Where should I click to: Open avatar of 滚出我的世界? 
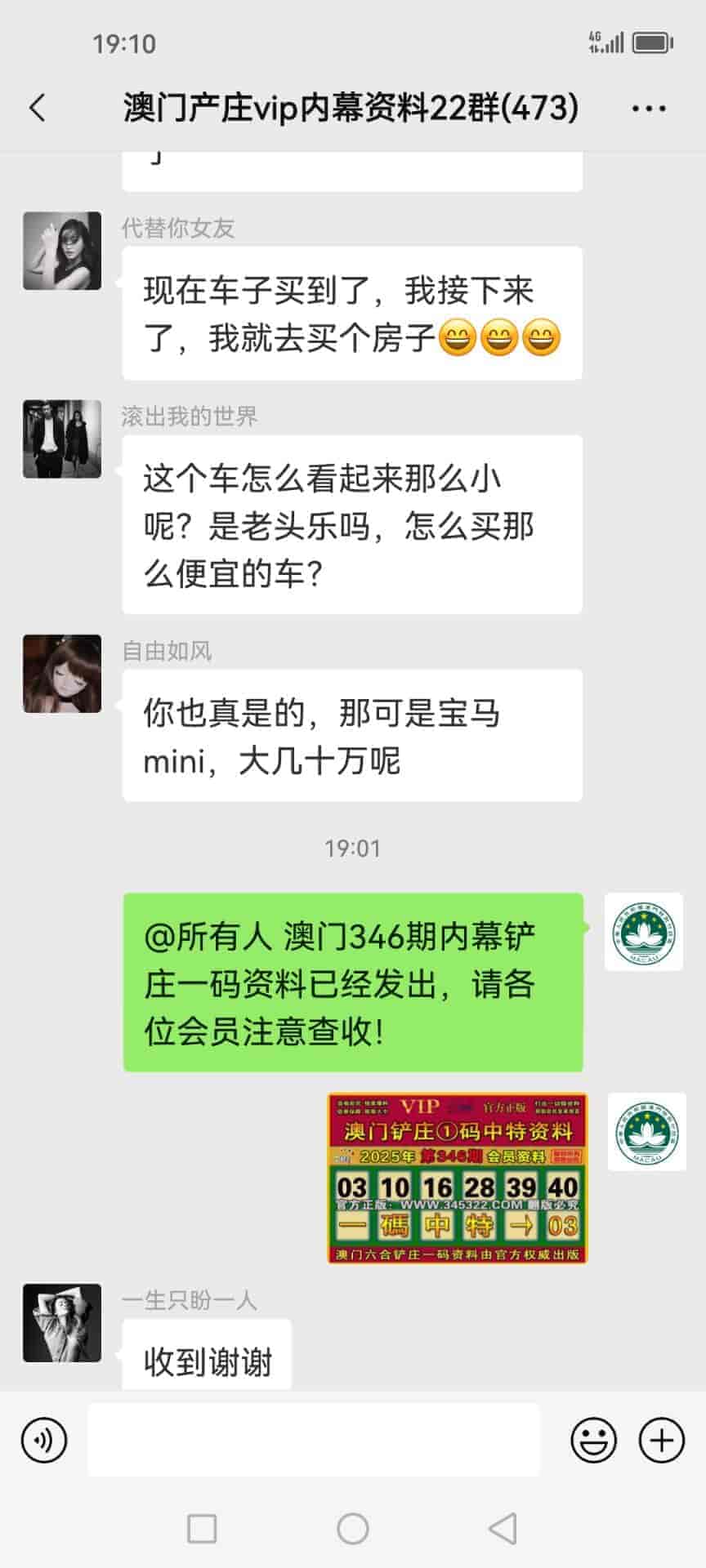pos(62,439)
